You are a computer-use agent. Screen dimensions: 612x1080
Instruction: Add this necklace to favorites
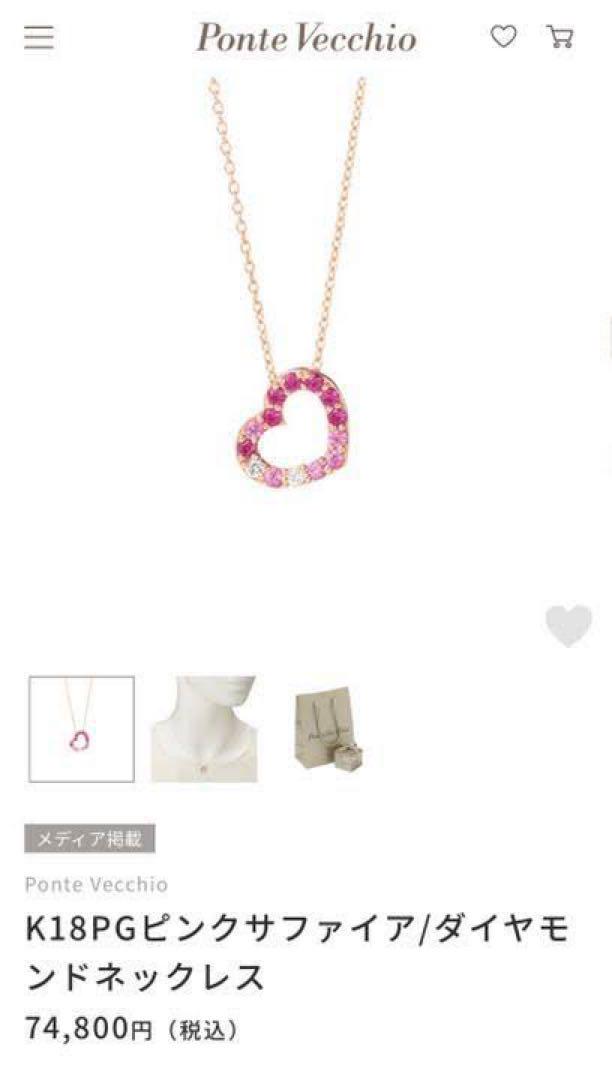coord(568,626)
